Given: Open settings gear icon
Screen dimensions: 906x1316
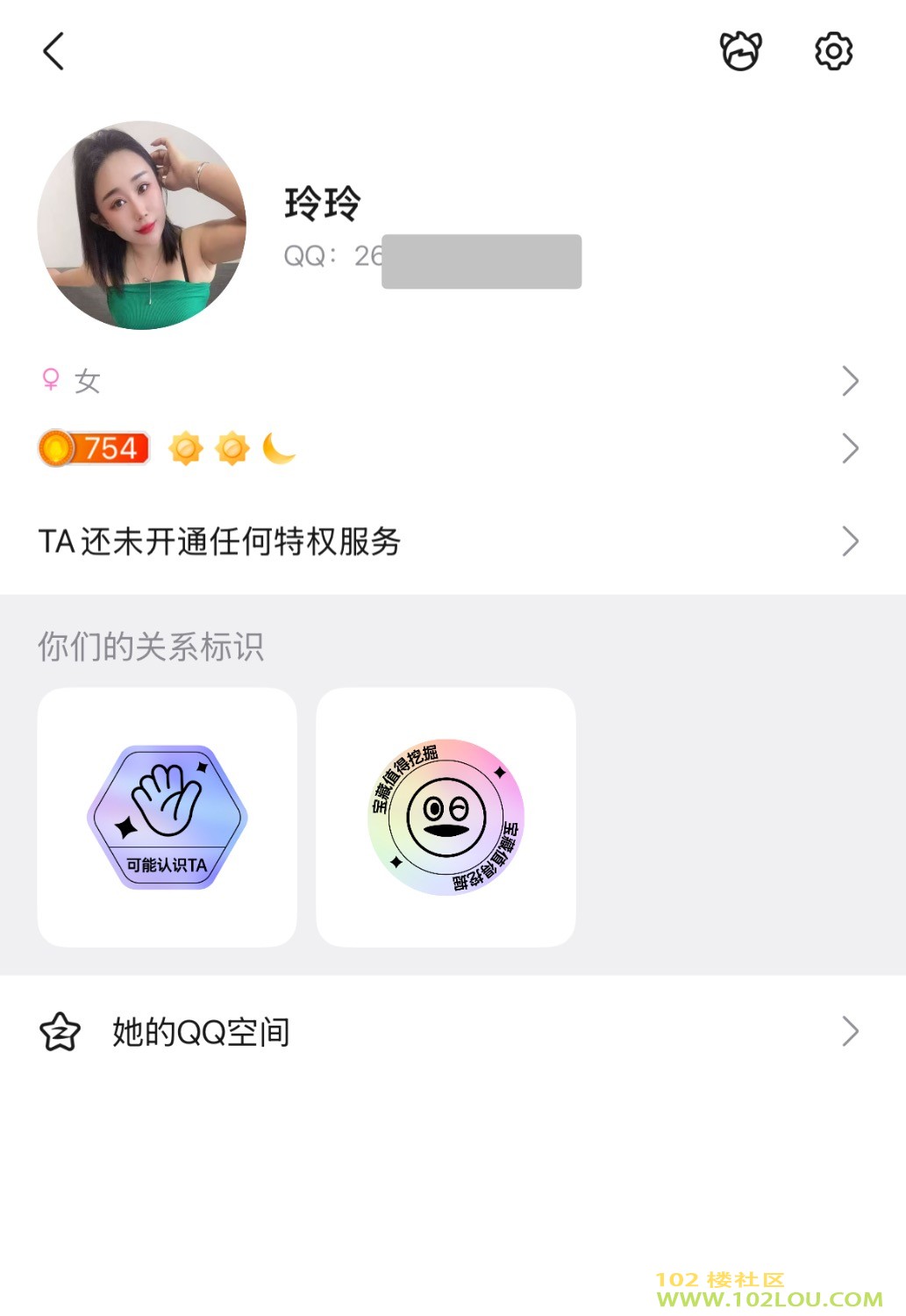Looking at the screenshot, I should coord(833,51).
